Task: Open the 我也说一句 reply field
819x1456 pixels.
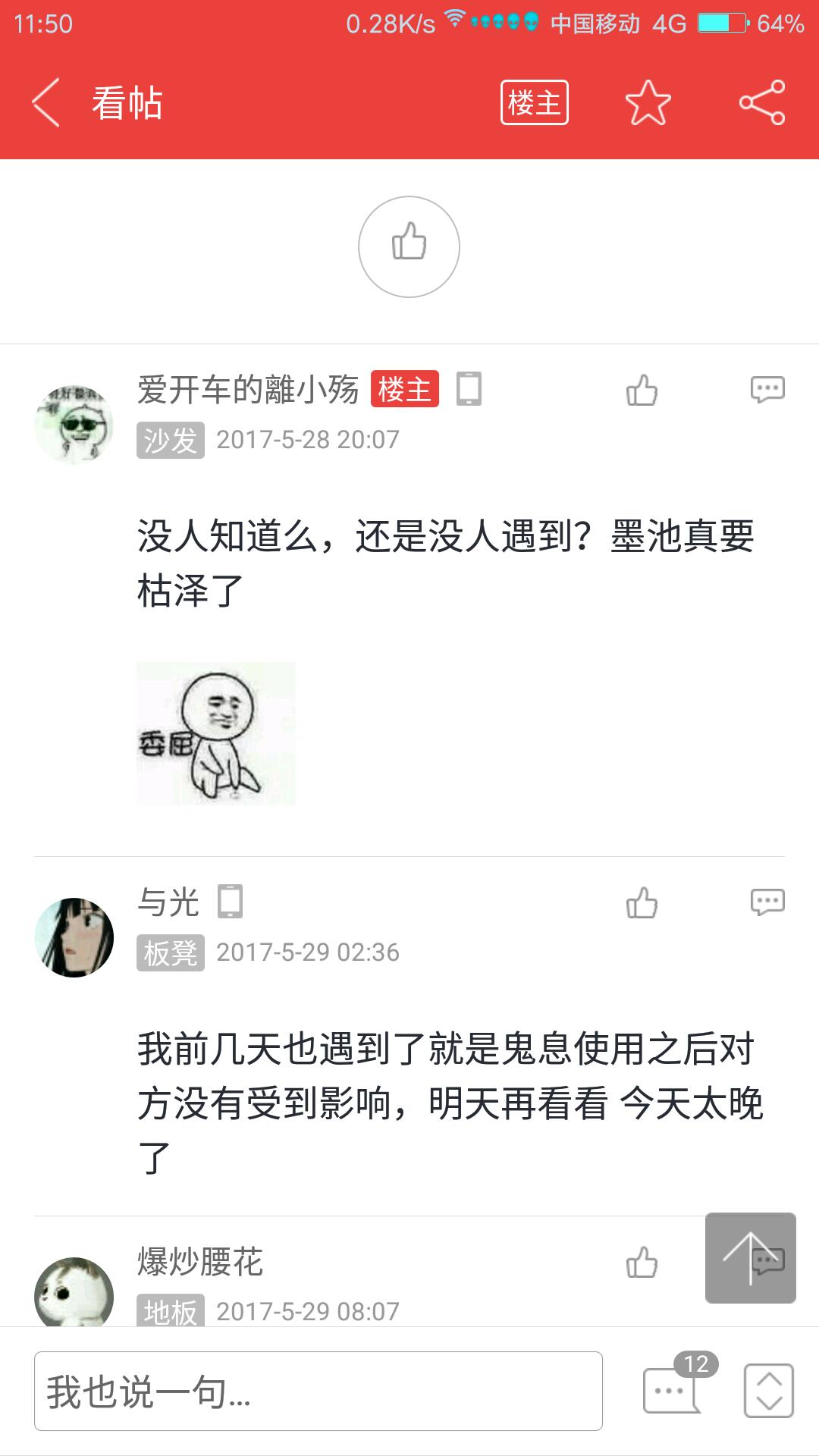Action: click(318, 1392)
